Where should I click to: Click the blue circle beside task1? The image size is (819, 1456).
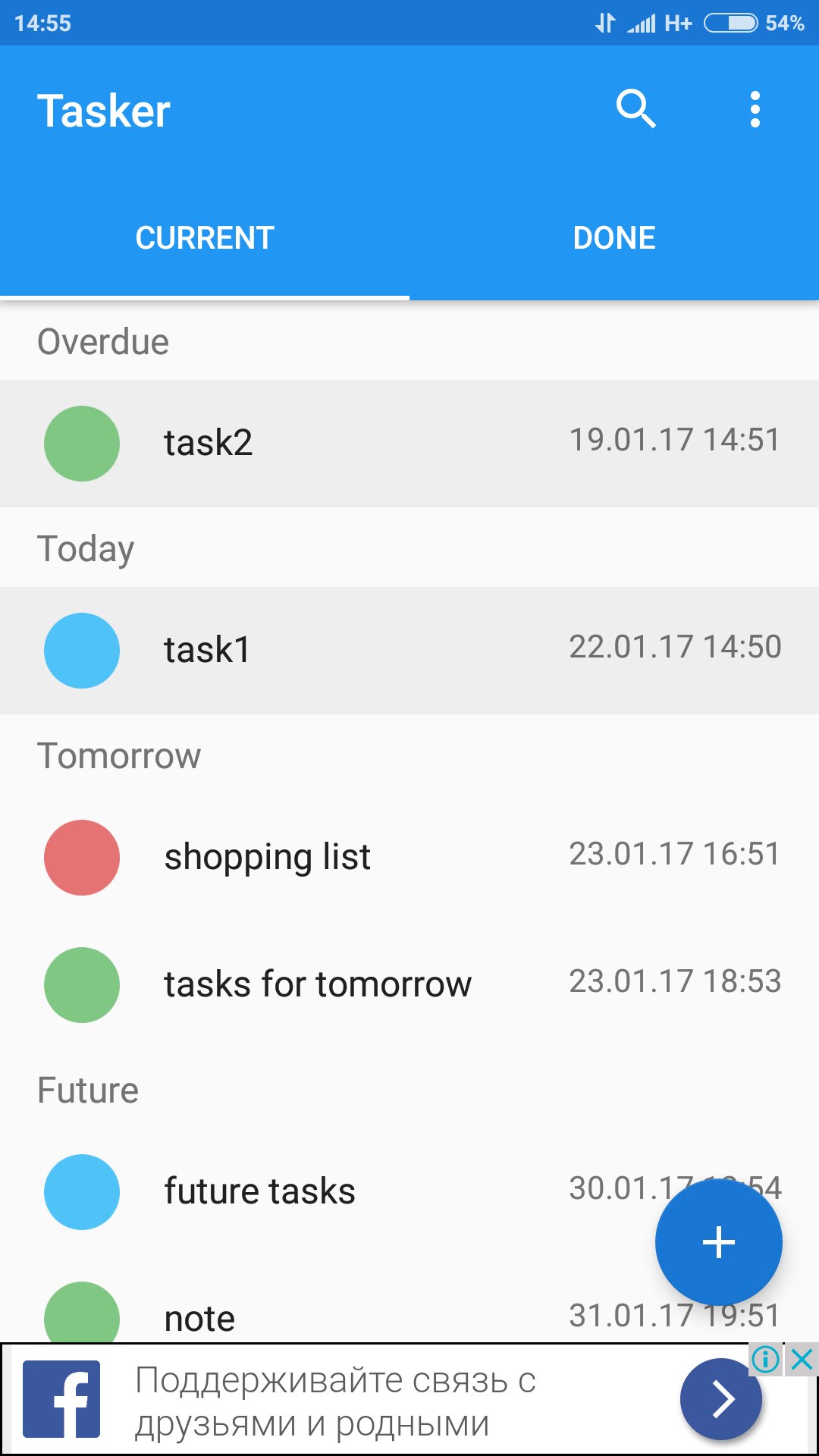pos(82,650)
